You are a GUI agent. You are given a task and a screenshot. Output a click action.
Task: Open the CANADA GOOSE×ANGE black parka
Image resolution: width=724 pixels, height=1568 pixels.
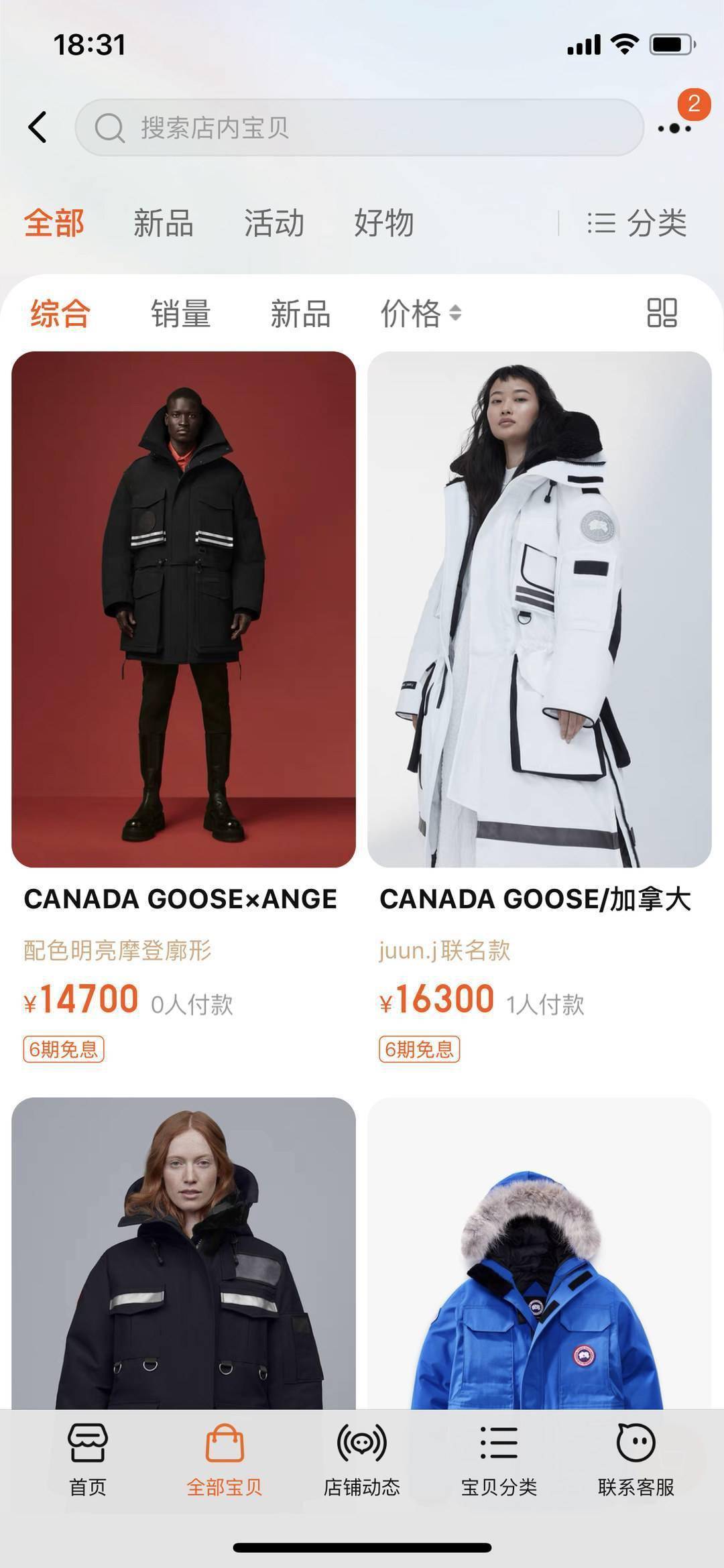pos(183,609)
